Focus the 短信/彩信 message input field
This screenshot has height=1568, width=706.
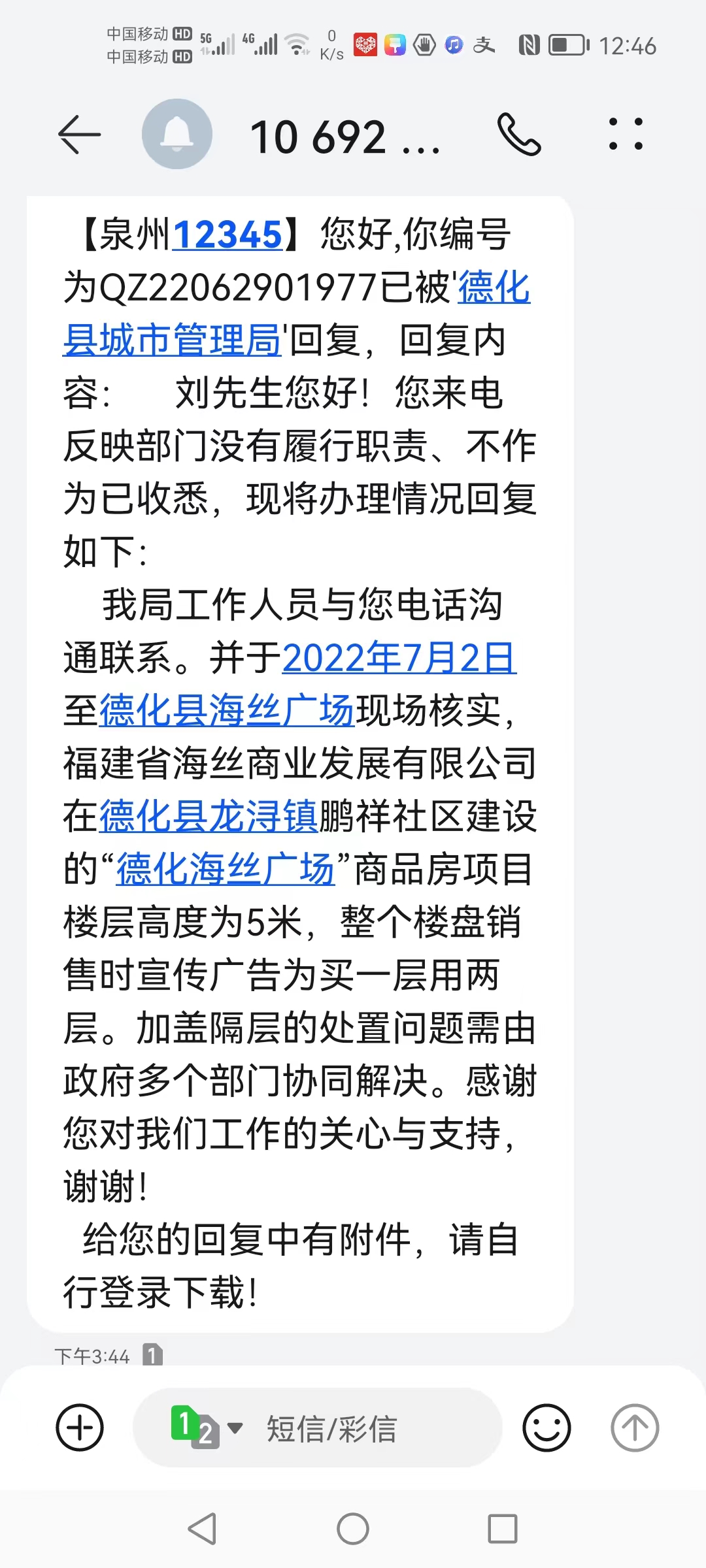coord(366,1429)
